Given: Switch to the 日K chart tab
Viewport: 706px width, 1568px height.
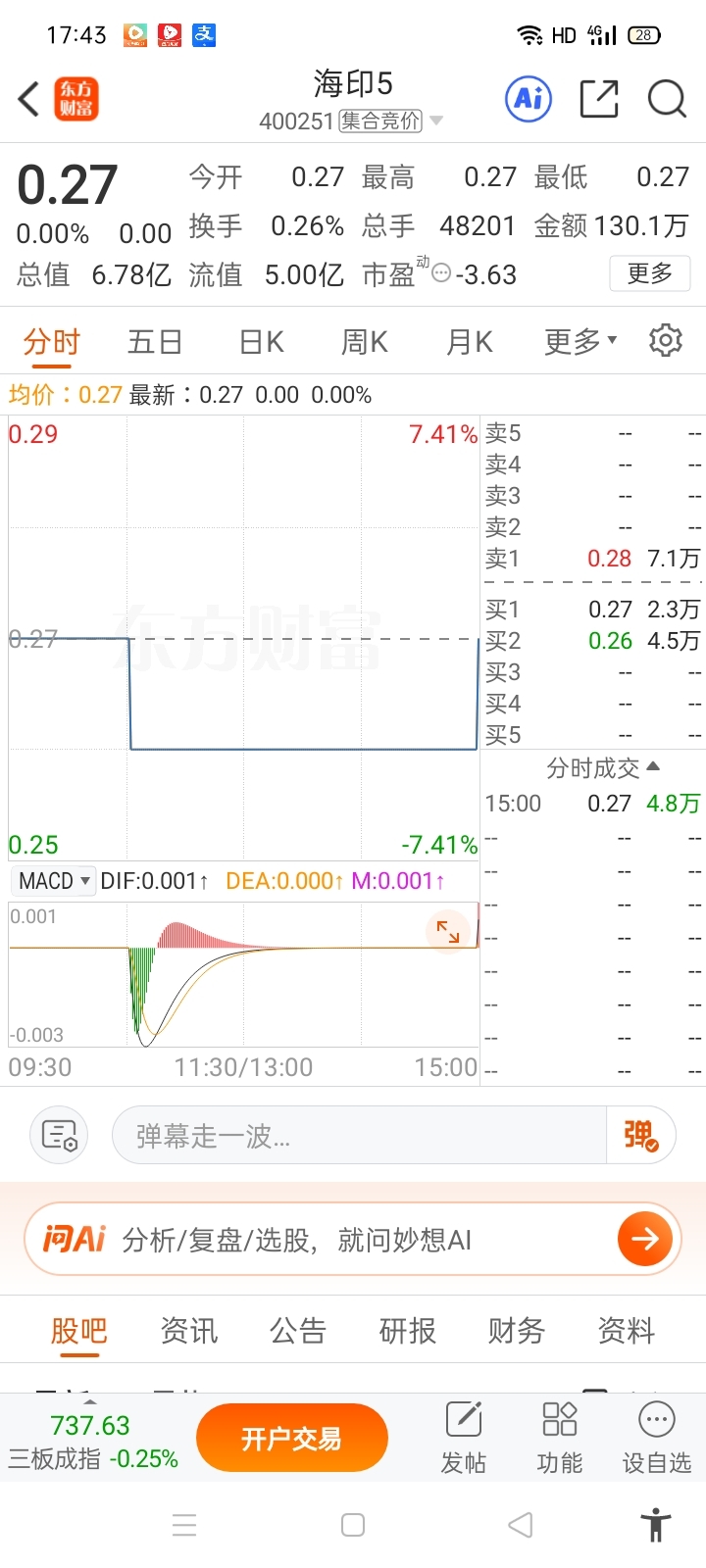Looking at the screenshot, I should coord(262,342).
